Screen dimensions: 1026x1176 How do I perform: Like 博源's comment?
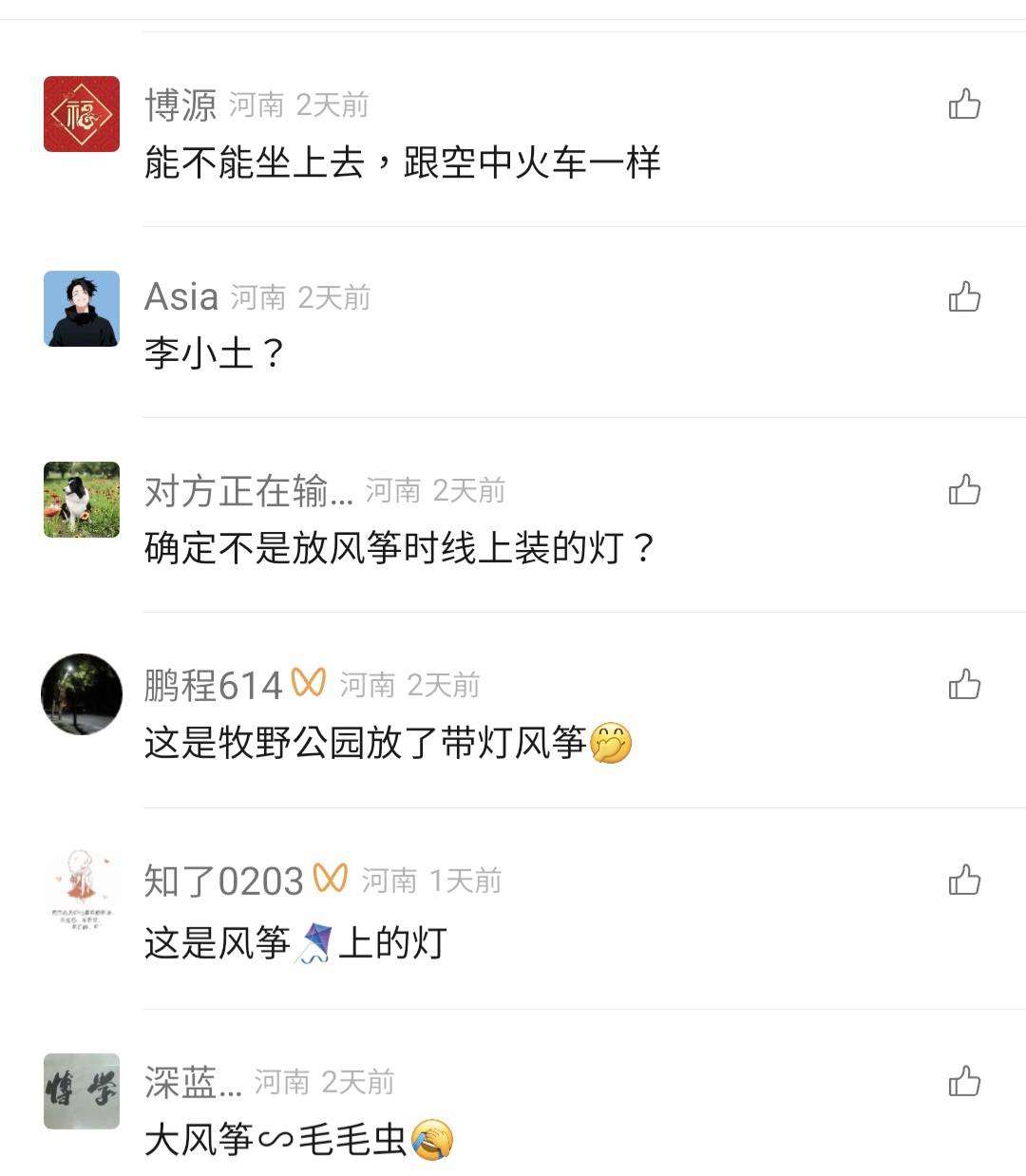964,104
